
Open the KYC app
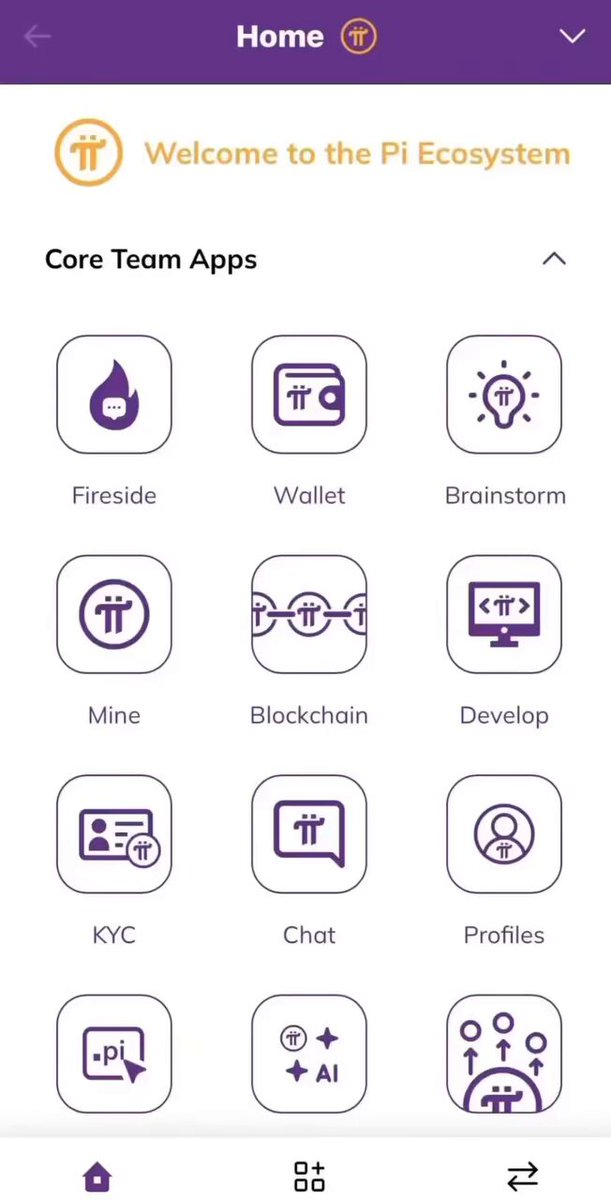tap(114, 834)
